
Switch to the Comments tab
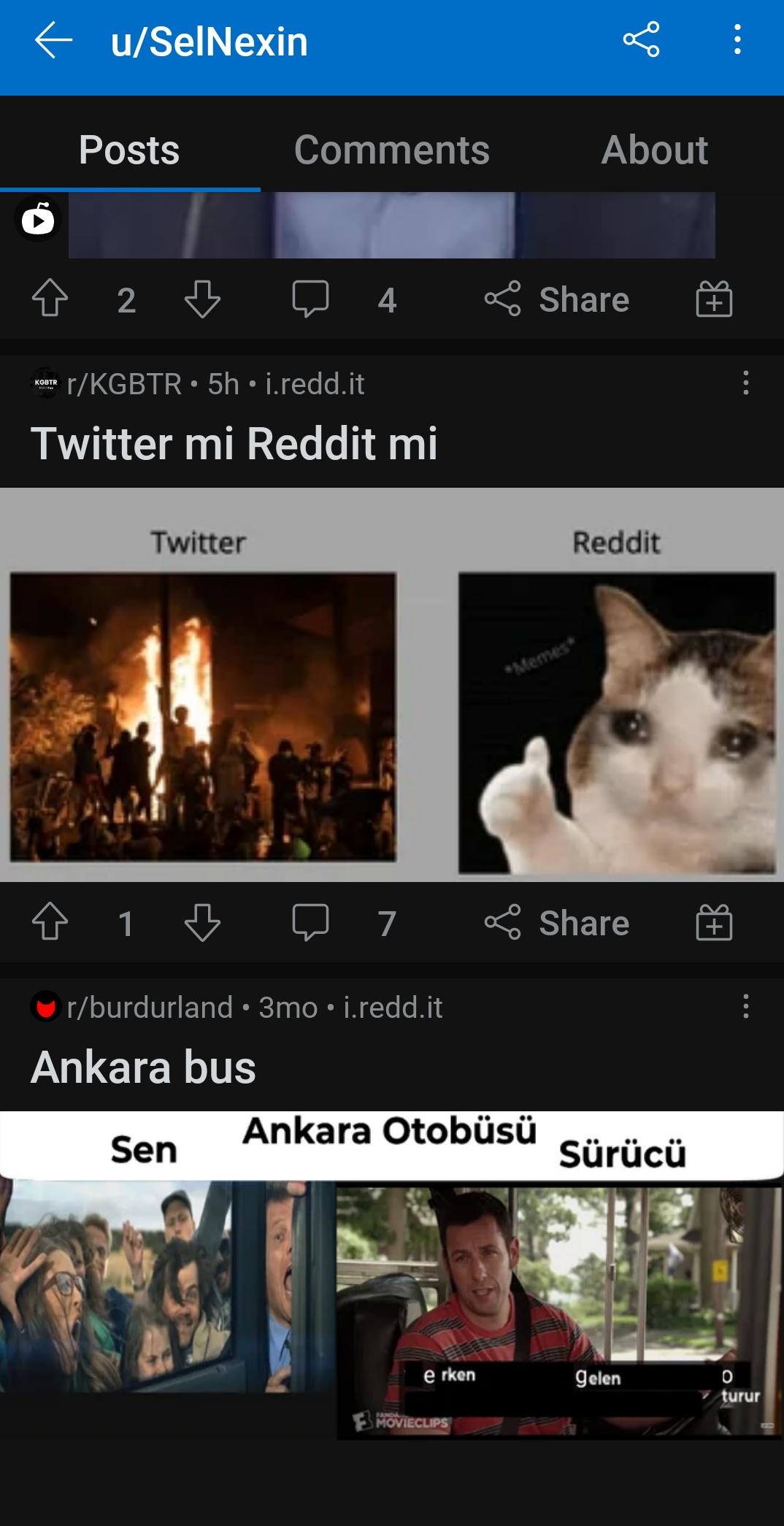(391, 150)
